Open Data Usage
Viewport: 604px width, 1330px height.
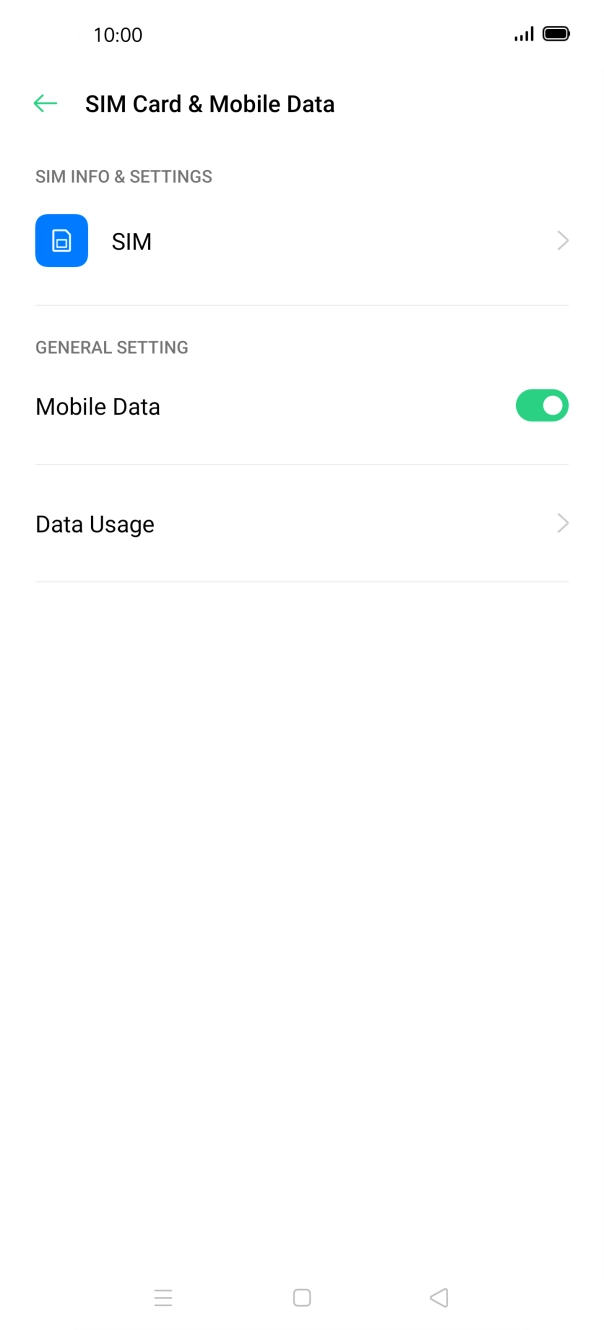(x=300, y=524)
